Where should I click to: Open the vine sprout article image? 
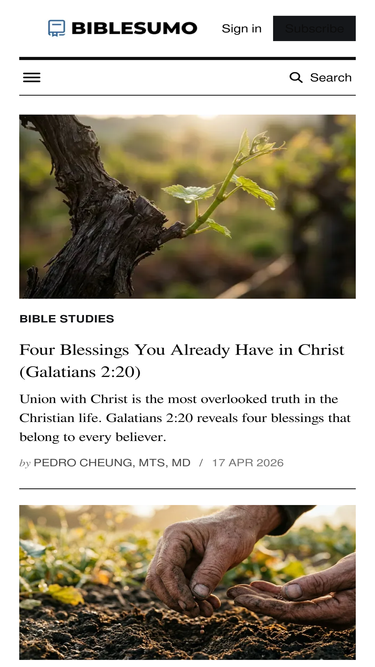click(x=188, y=206)
